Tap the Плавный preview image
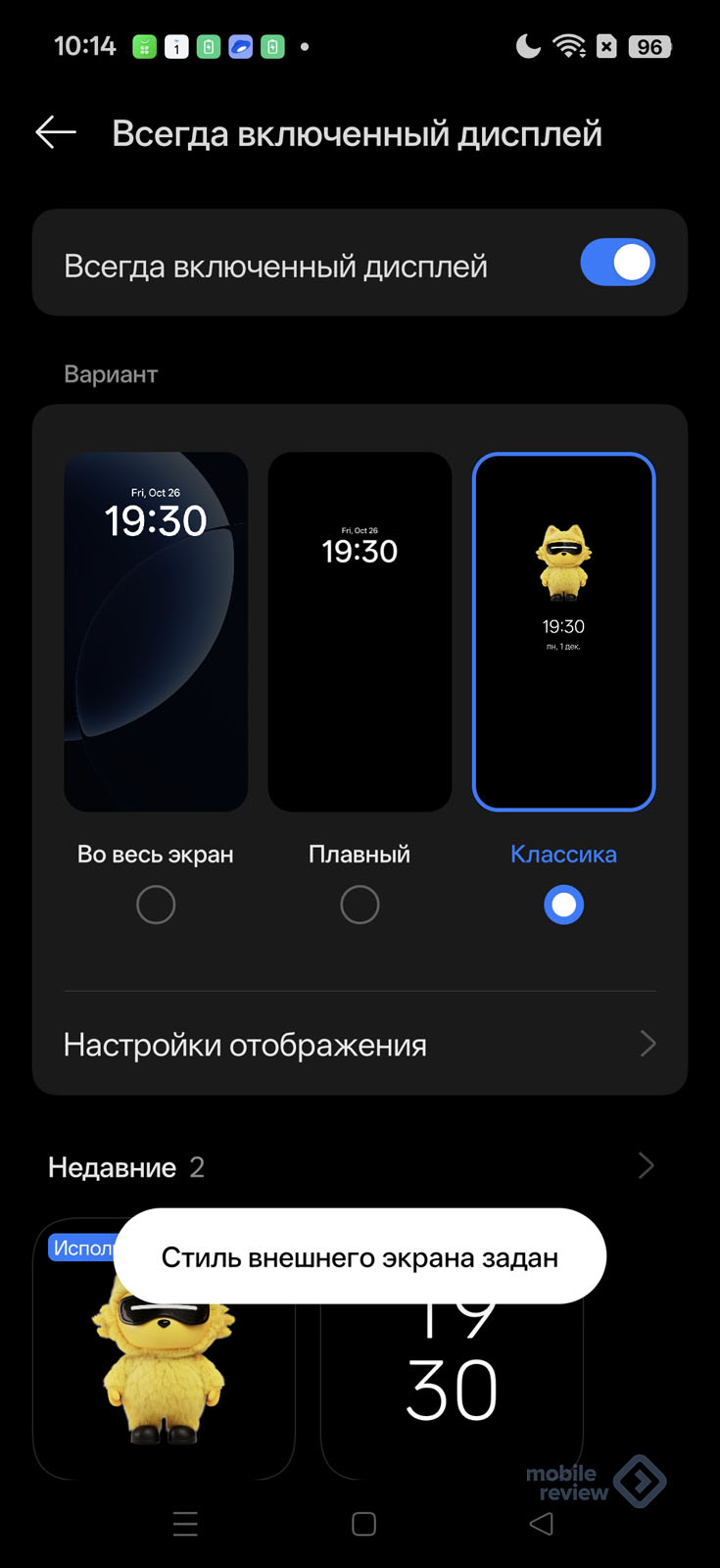The height and width of the screenshot is (1568, 720). point(360,631)
